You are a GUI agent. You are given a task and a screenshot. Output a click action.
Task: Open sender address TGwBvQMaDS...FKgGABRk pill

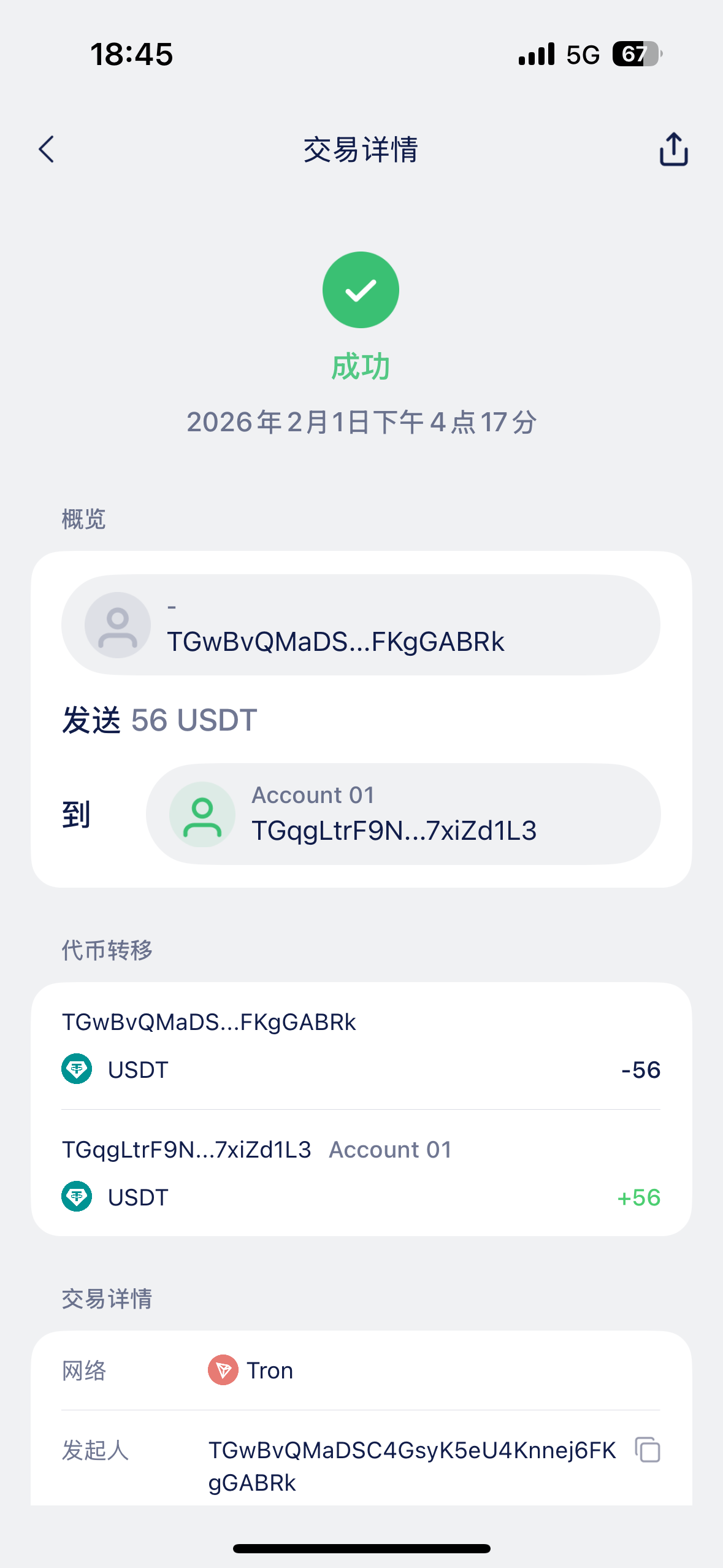coord(361,625)
